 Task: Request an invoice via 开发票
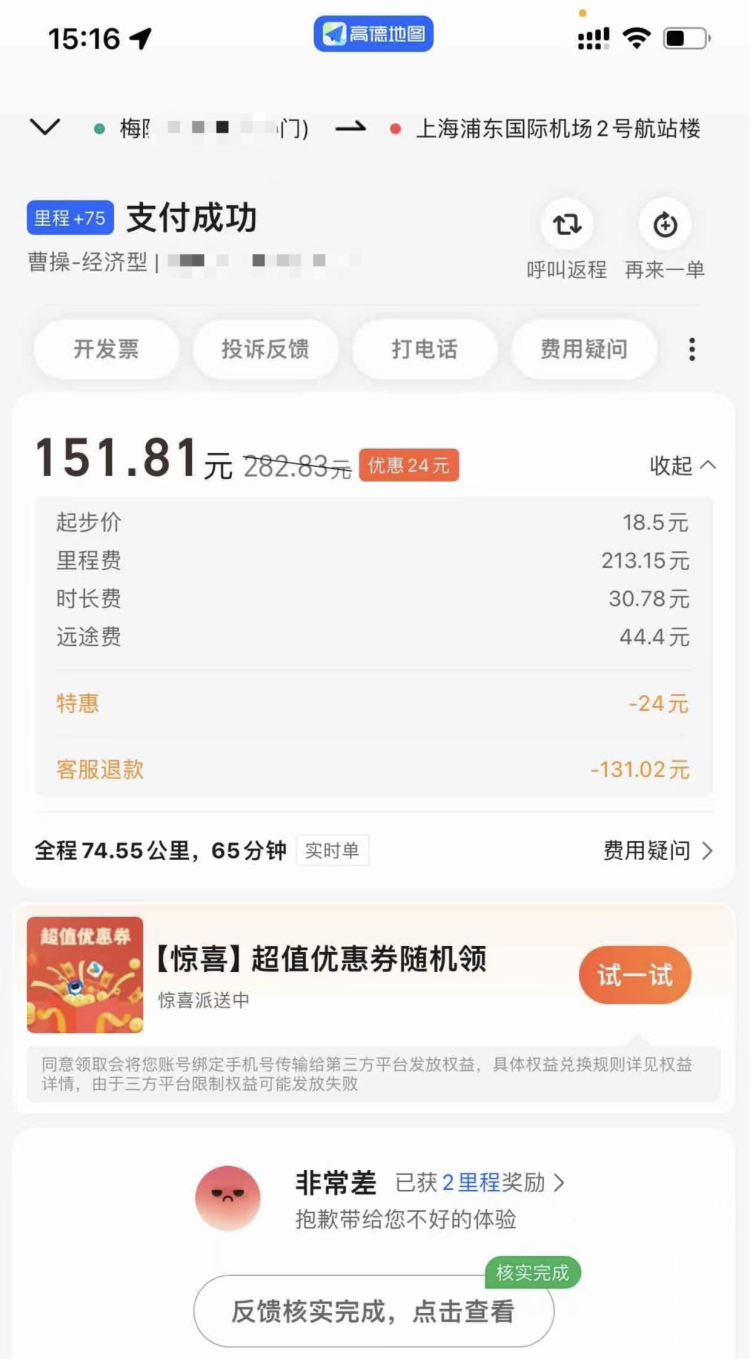coord(106,349)
